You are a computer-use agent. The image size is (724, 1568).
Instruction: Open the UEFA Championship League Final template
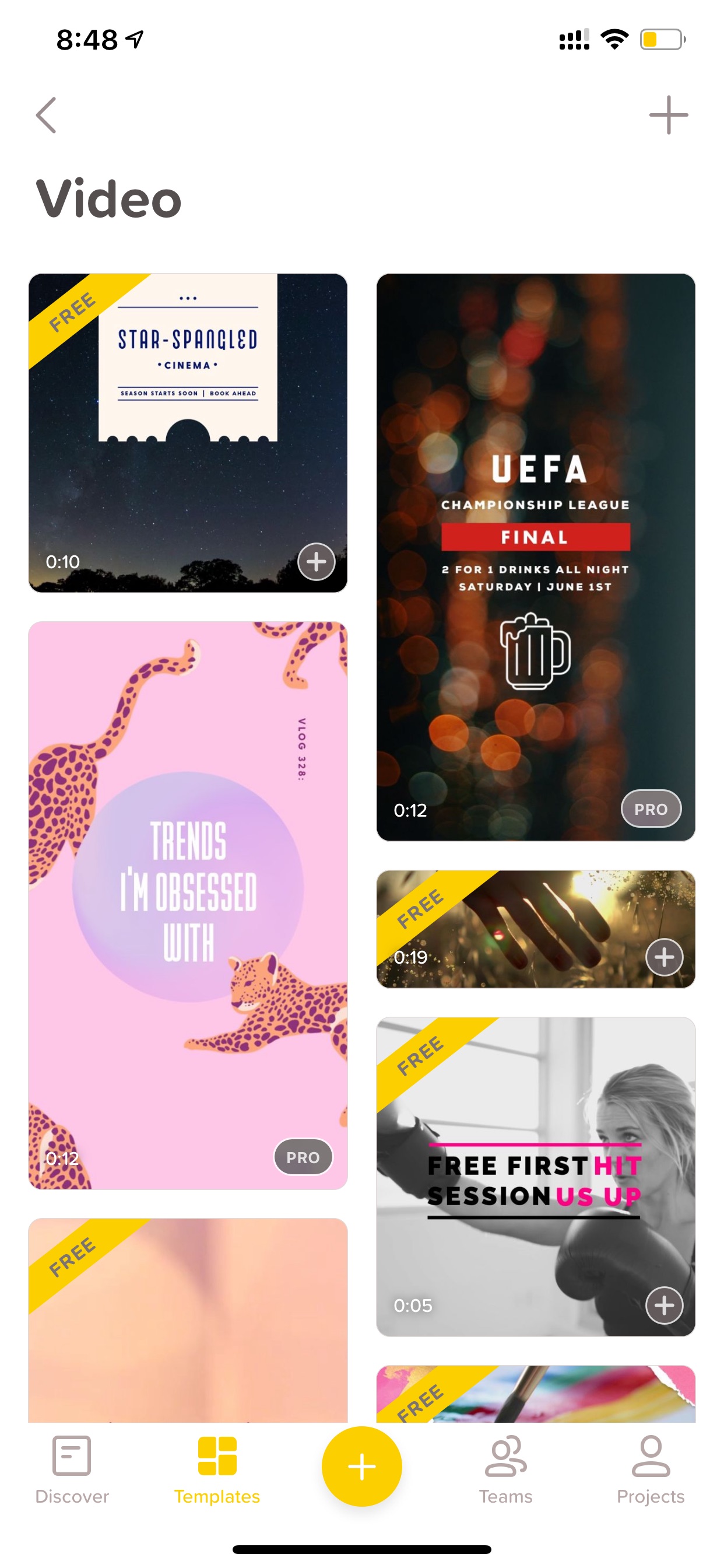click(x=535, y=557)
